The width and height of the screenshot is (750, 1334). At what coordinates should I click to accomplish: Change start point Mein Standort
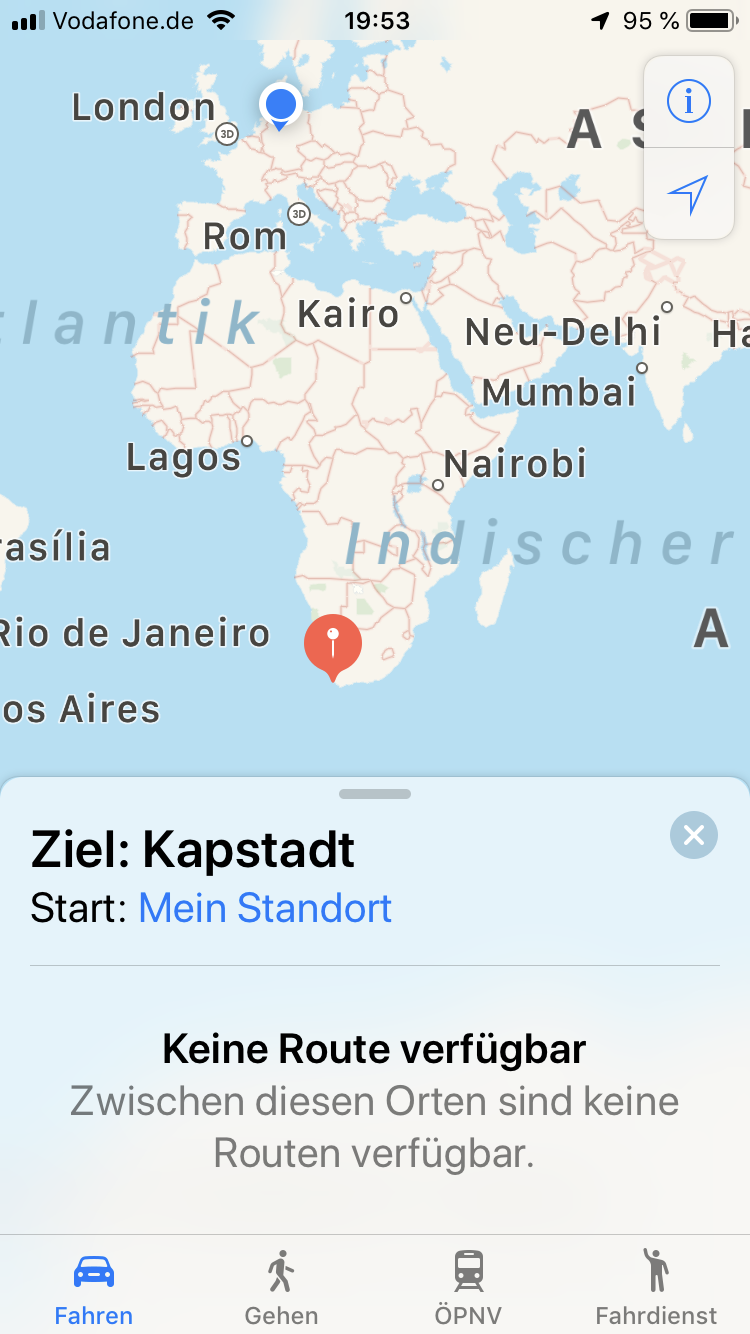[x=265, y=908]
